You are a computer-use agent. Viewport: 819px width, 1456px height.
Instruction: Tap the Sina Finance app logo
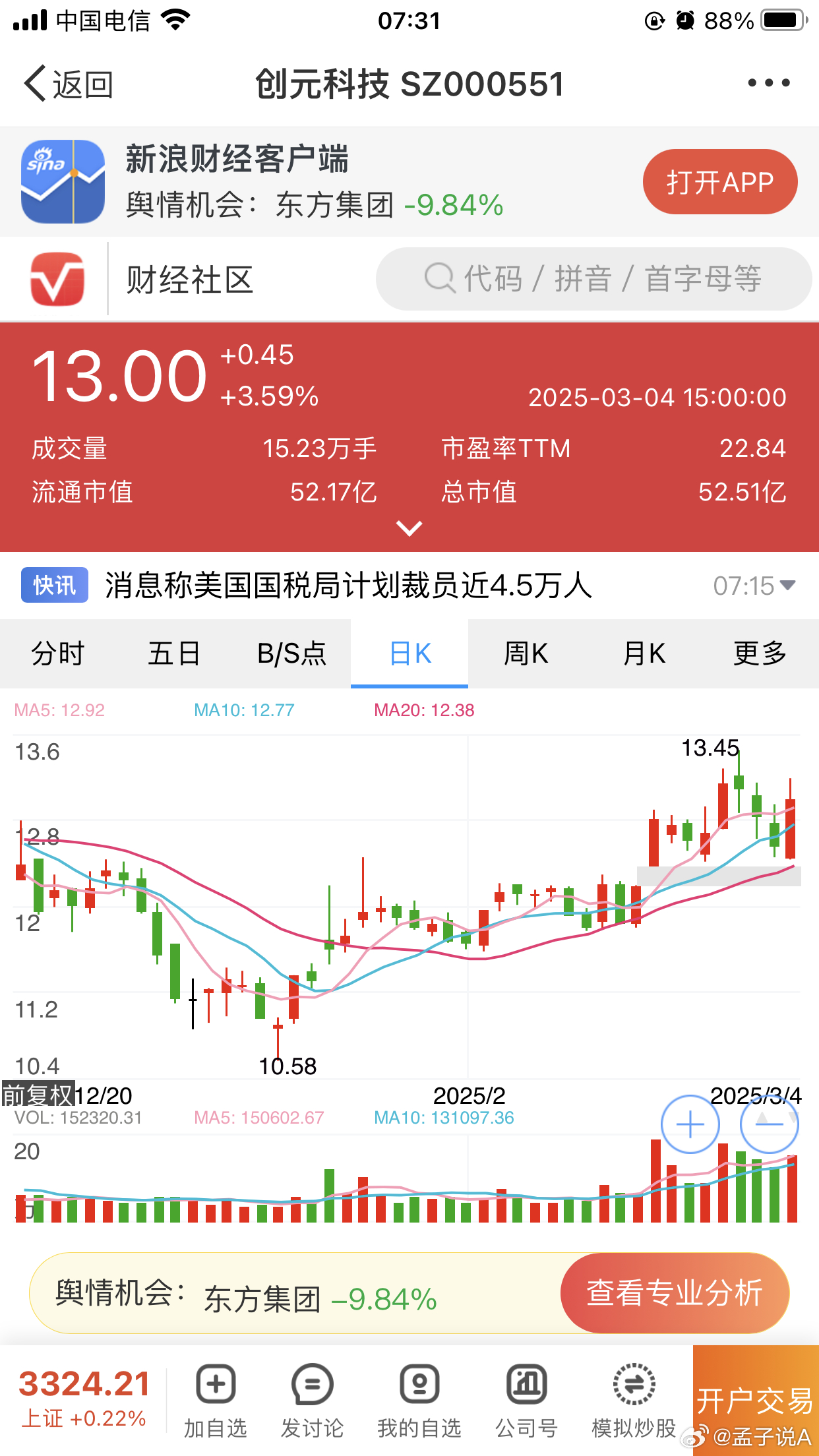click(62, 181)
